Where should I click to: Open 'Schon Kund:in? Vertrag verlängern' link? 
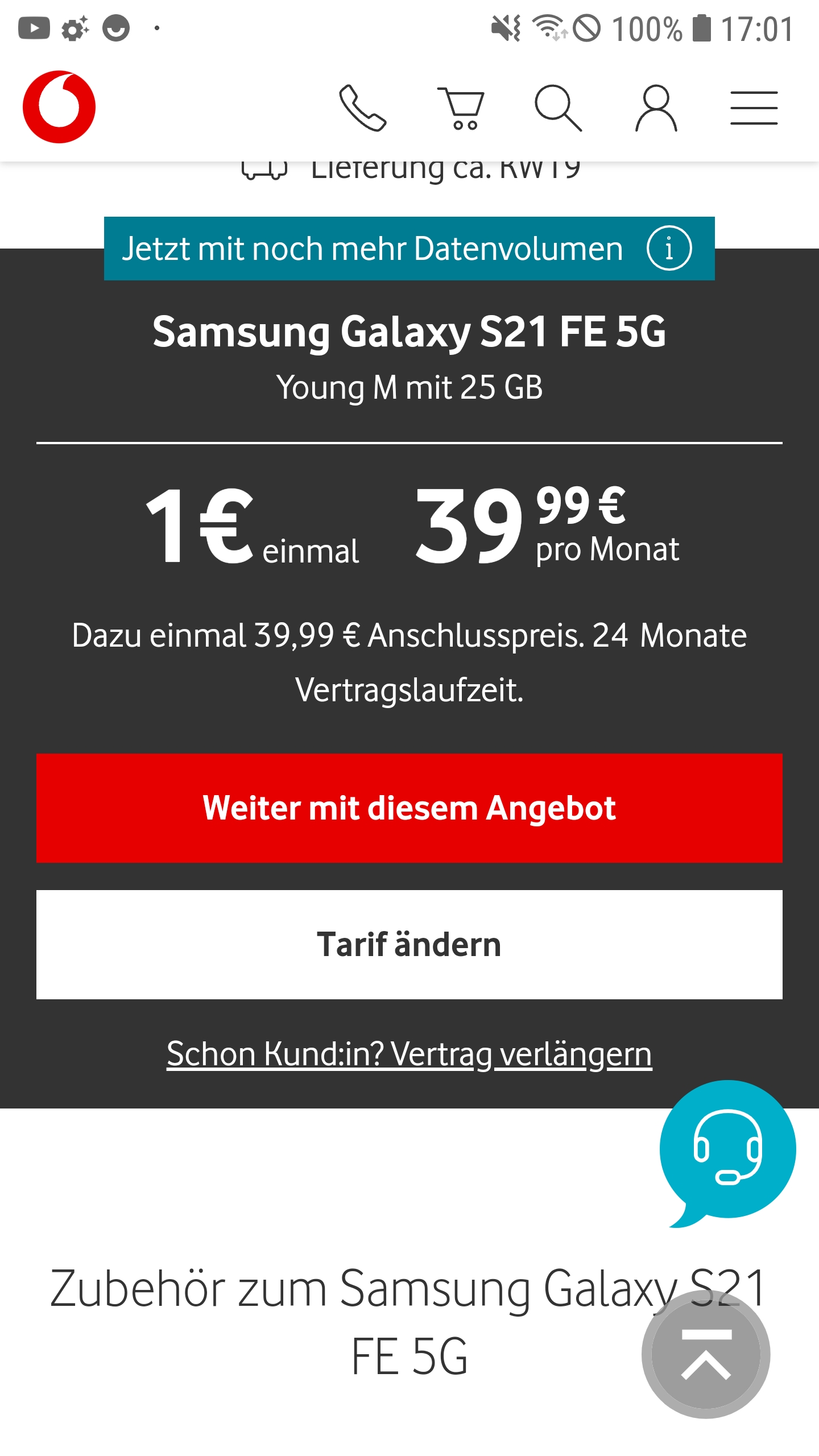click(x=409, y=1054)
